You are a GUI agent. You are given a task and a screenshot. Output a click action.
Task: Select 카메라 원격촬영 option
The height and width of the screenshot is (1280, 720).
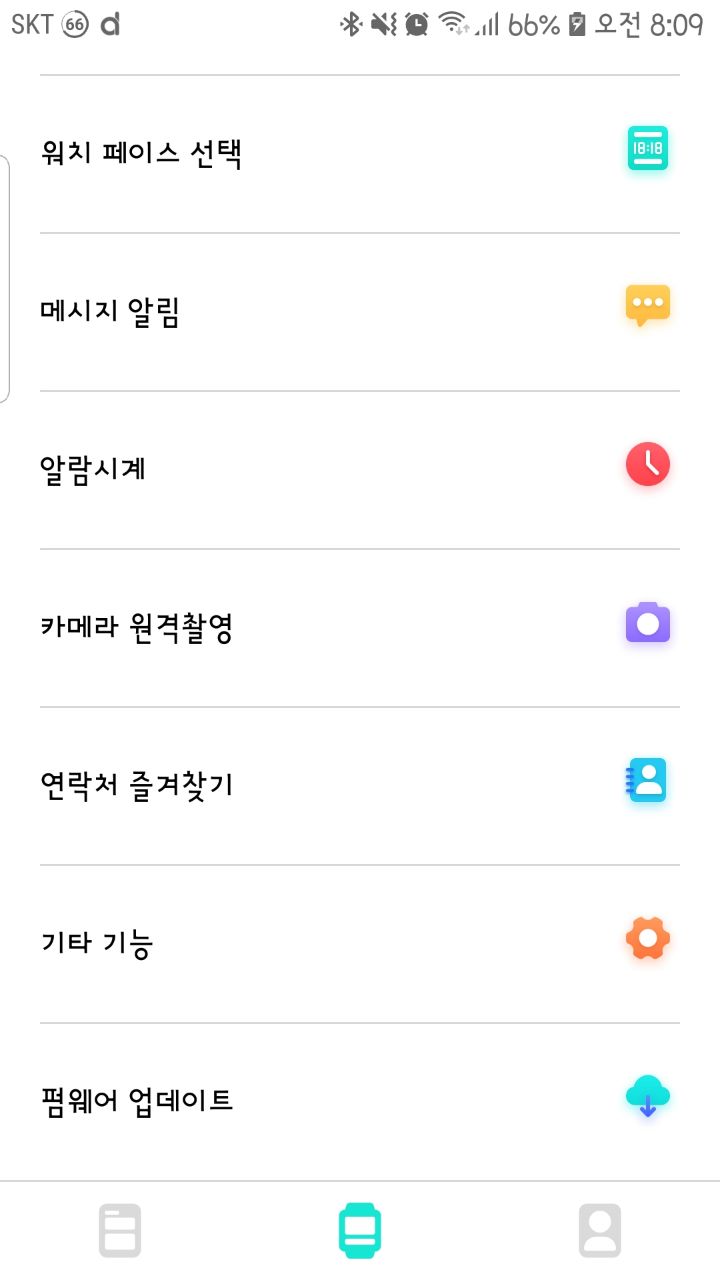click(x=360, y=628)
